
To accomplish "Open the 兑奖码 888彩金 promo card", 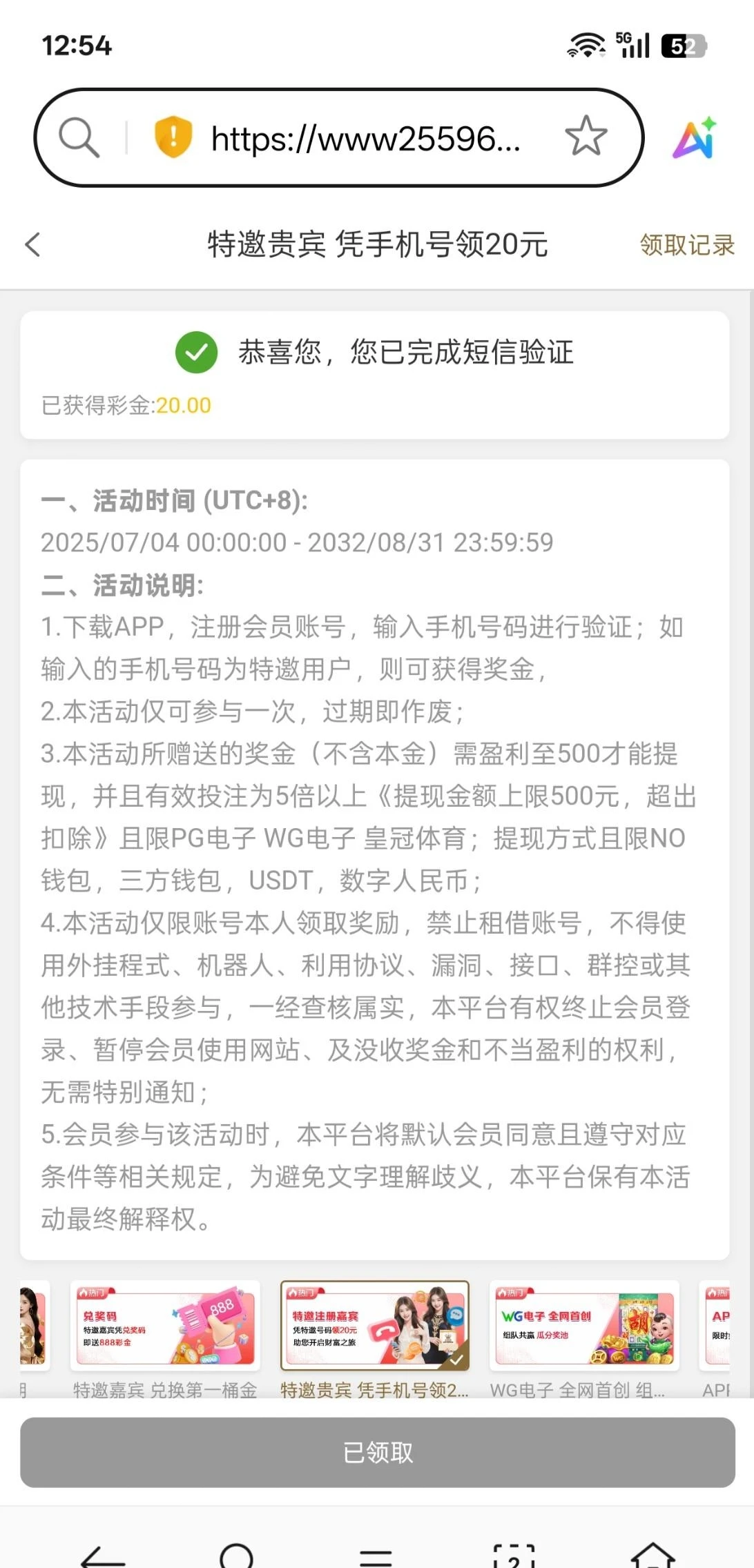I will 165,1326.
